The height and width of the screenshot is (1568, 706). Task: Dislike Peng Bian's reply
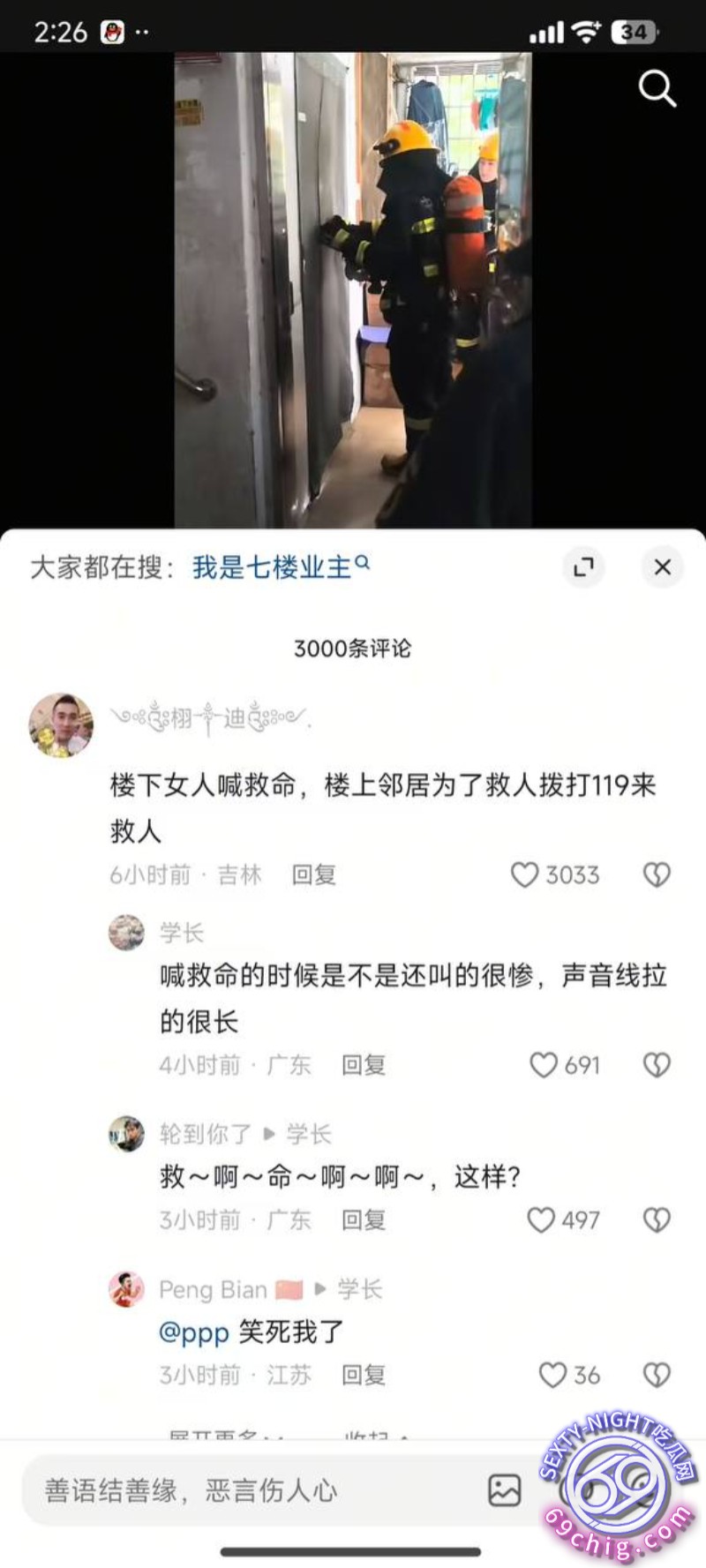click(x=657, y=1375)
